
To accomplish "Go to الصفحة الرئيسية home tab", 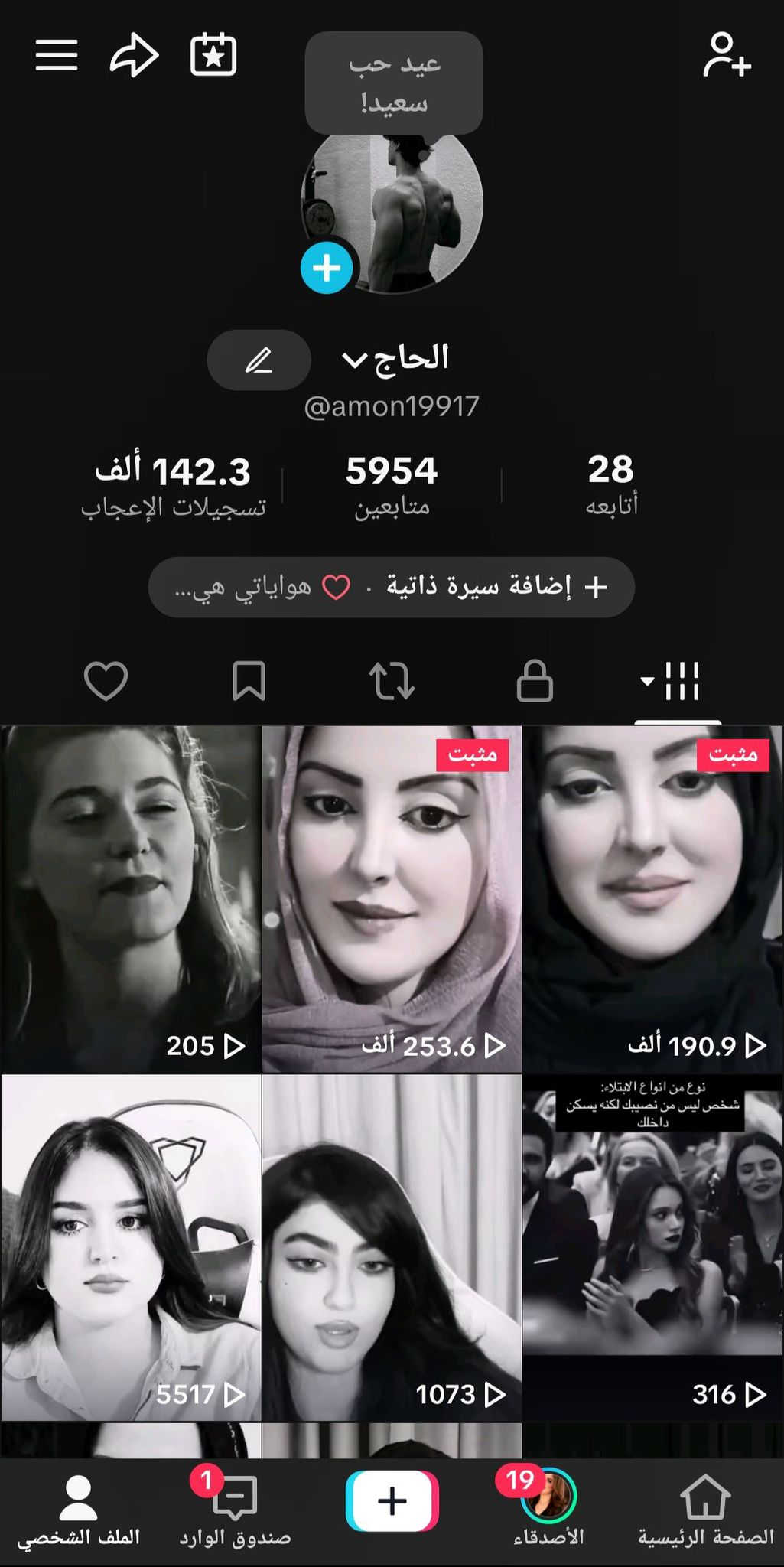I will (705, 1512).
